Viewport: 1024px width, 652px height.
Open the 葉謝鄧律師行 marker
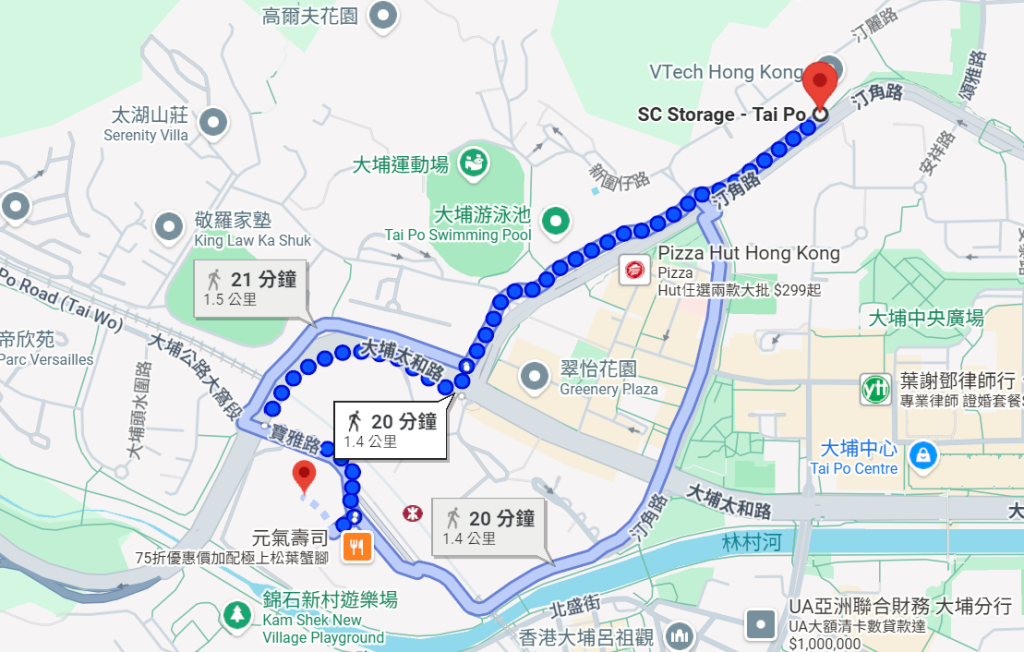click(x=877, y=388)
